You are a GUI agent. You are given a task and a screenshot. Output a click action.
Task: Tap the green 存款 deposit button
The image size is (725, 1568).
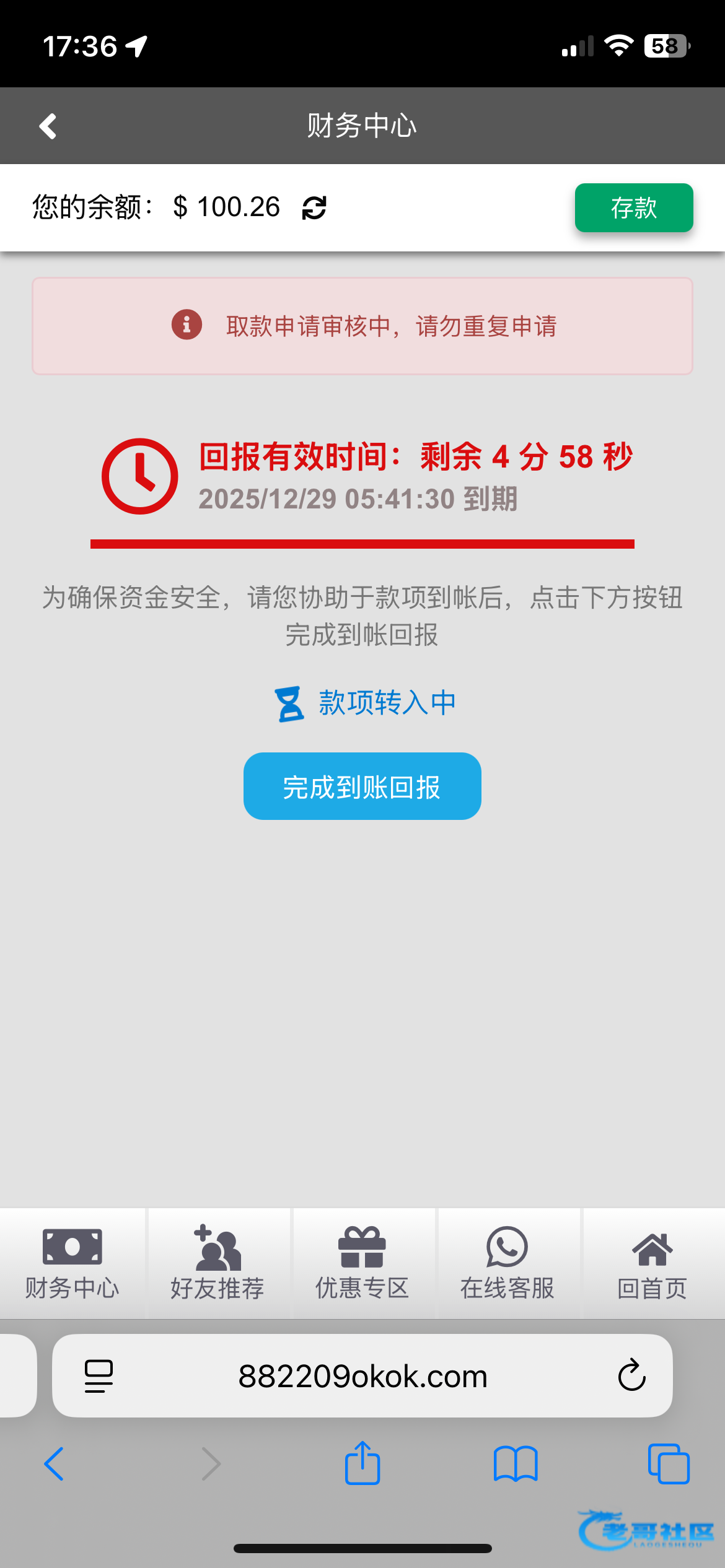pos(633,208)
